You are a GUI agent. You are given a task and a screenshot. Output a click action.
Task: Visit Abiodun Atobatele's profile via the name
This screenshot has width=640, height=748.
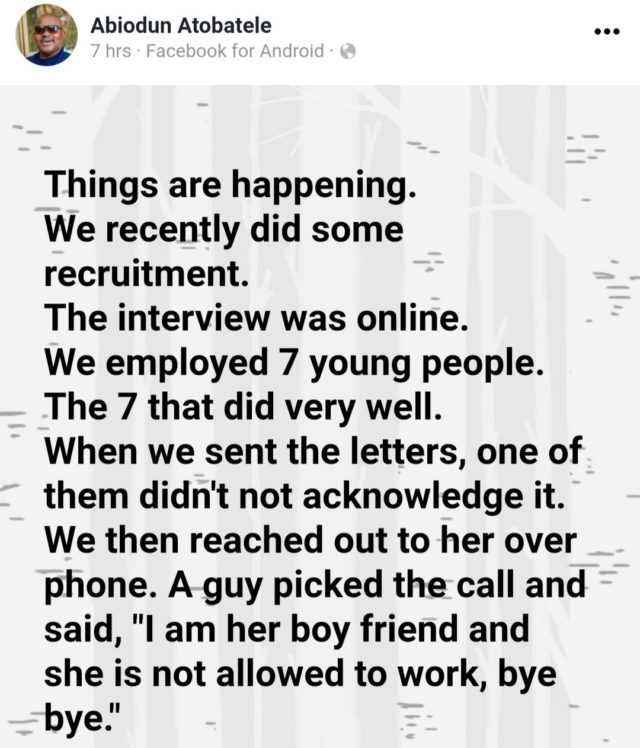click(x=180, y=24)
